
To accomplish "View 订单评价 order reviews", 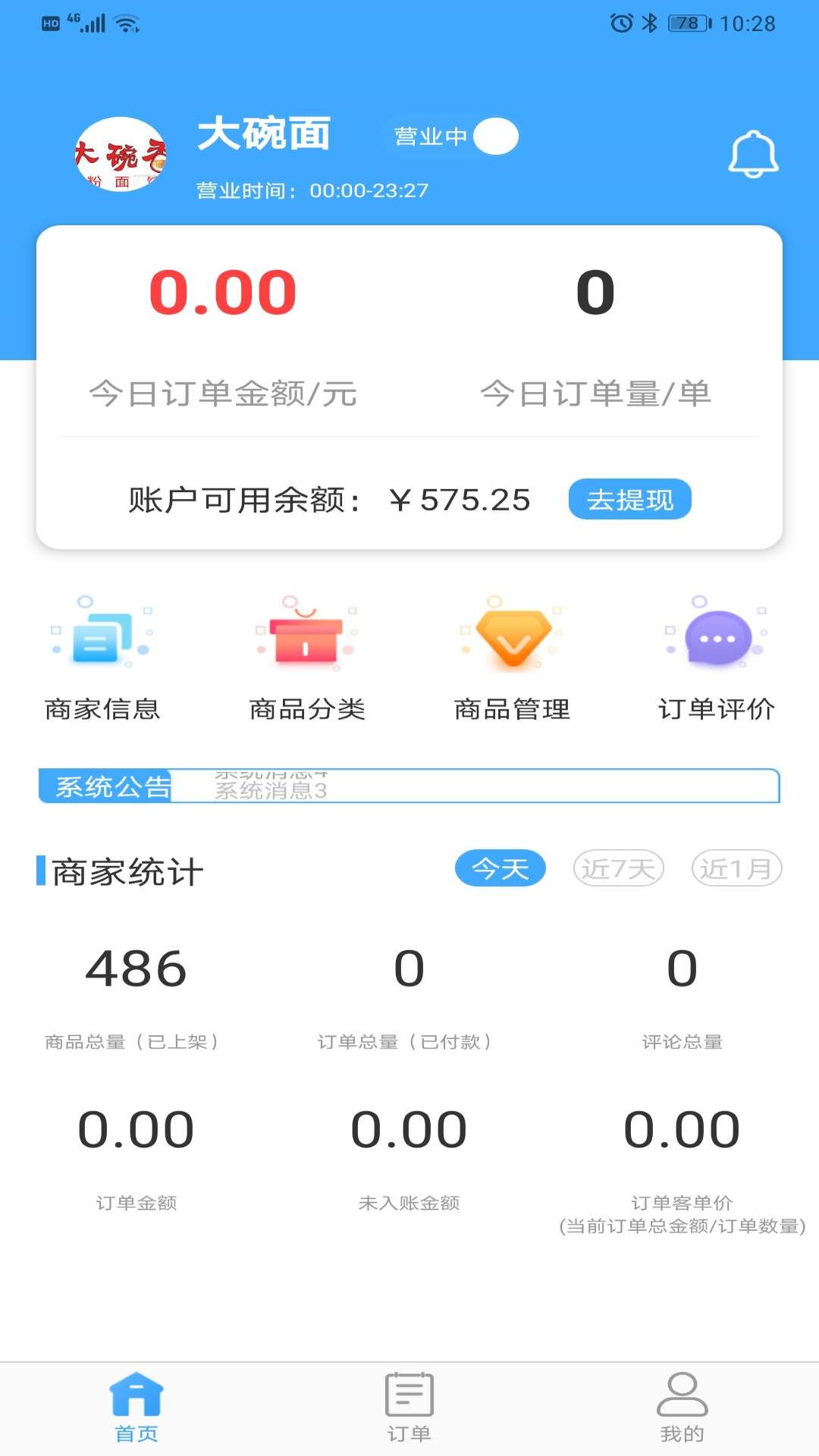I will pos(717,660).
